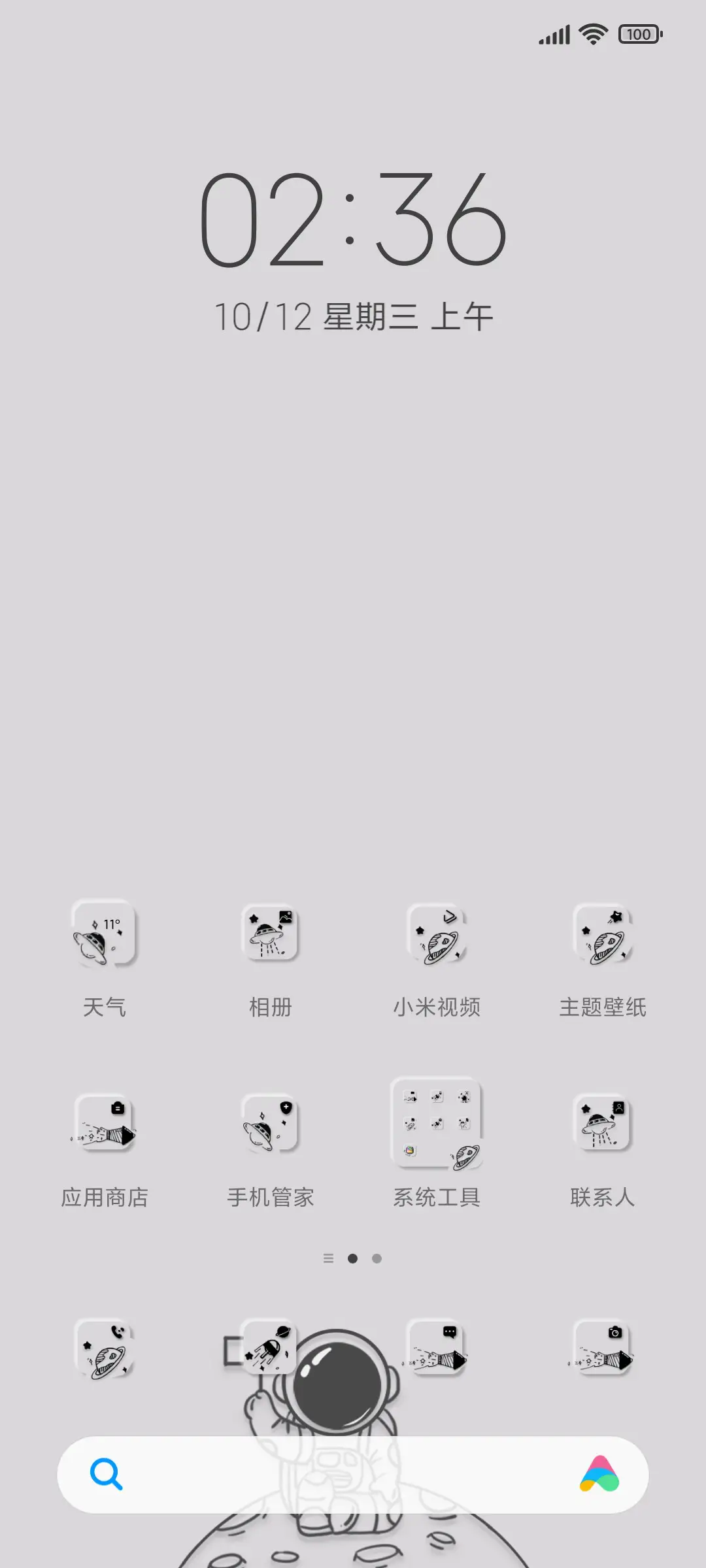Switch to the second home screen dot
The height and width of the screenshot is (1568, 706).
(x=353, y=1258)
